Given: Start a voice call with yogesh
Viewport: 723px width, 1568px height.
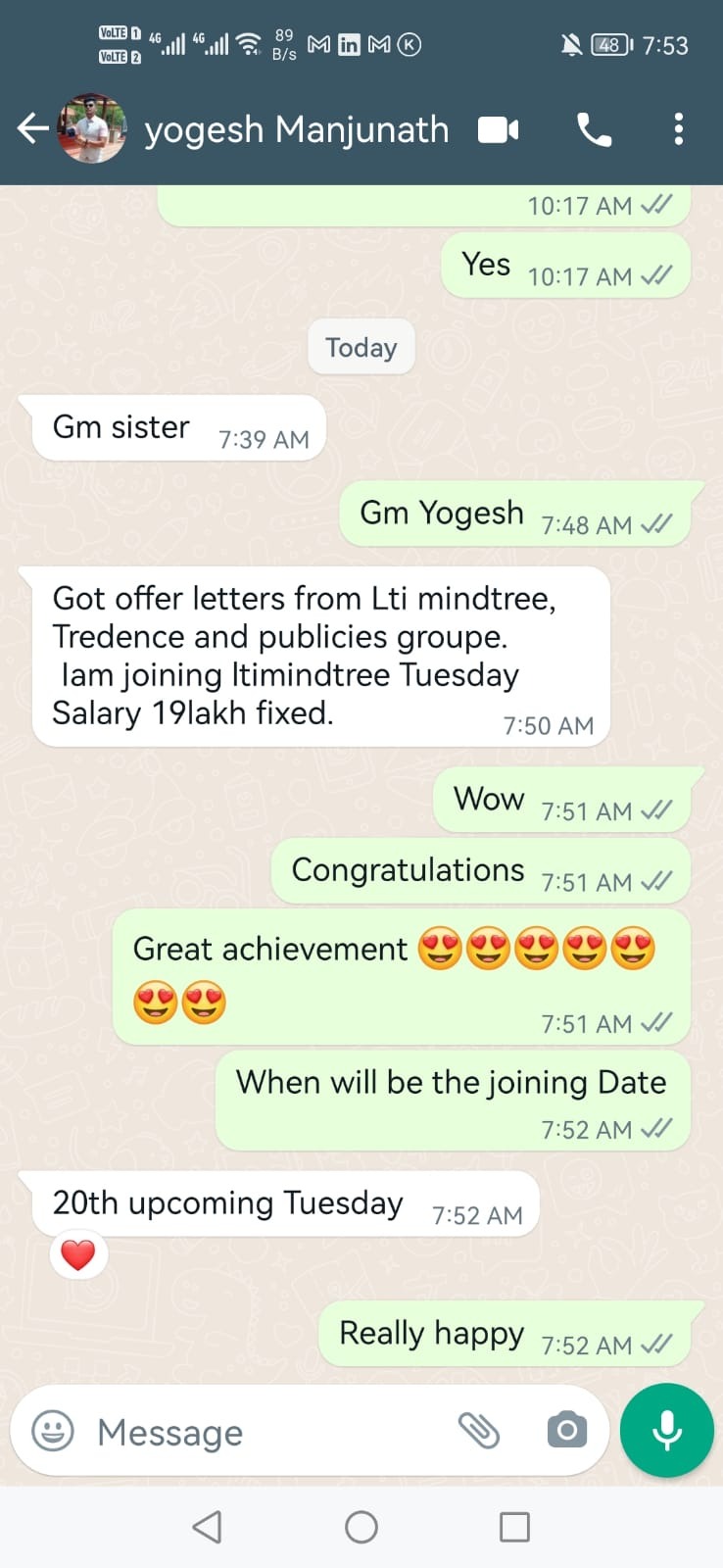Looking at the screenshot, I should pos(594,129).
